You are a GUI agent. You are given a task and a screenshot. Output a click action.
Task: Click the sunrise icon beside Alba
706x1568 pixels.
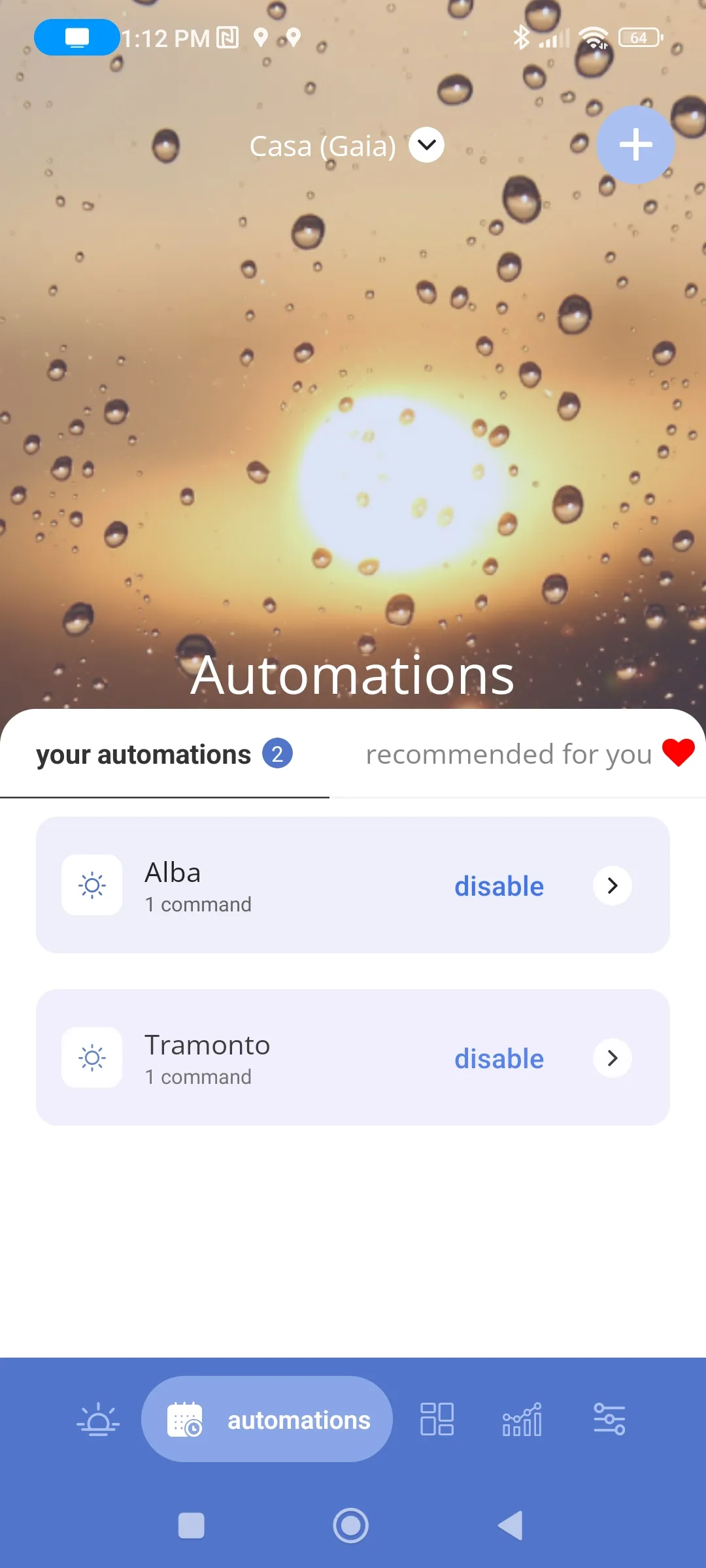tap(92, 885)
